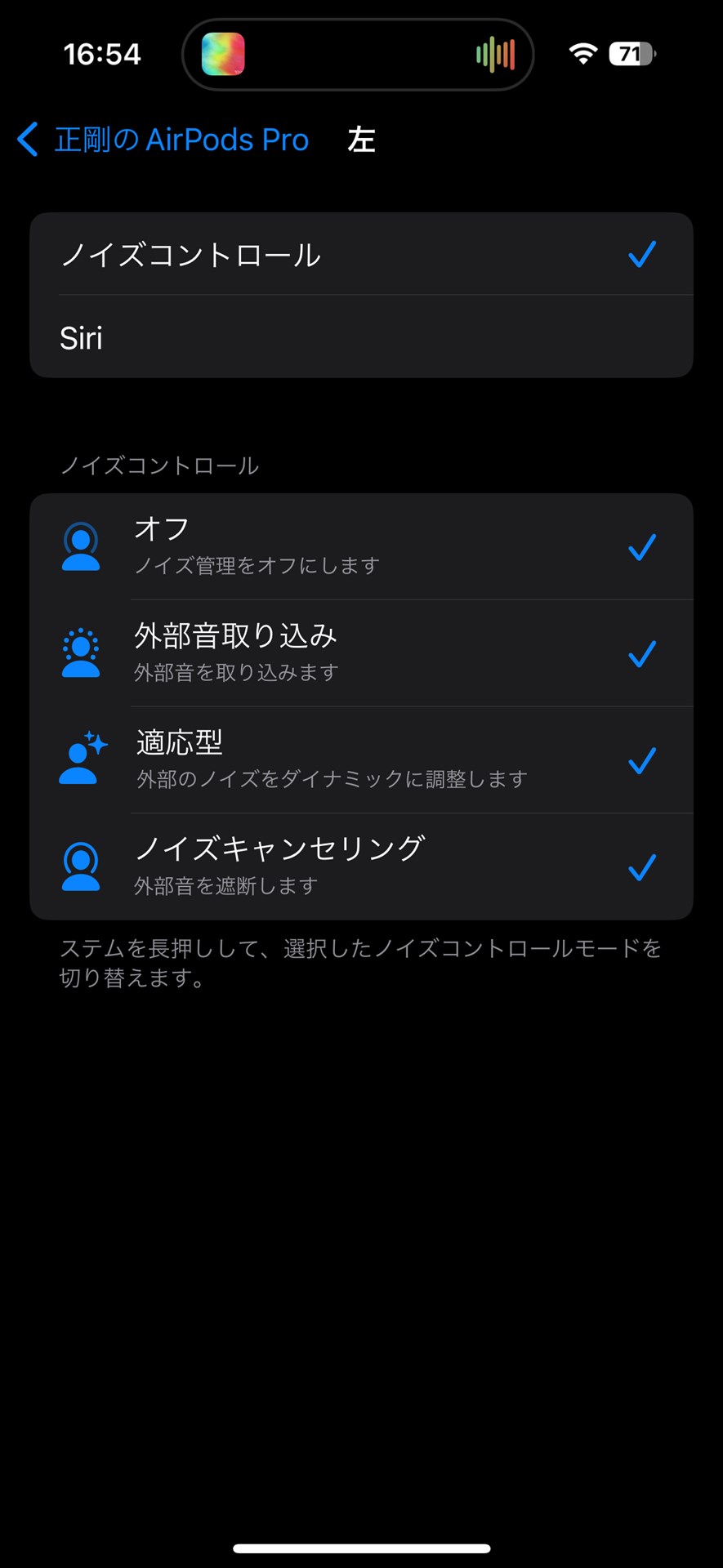Tap the オフ person icon

click(82, 546)
